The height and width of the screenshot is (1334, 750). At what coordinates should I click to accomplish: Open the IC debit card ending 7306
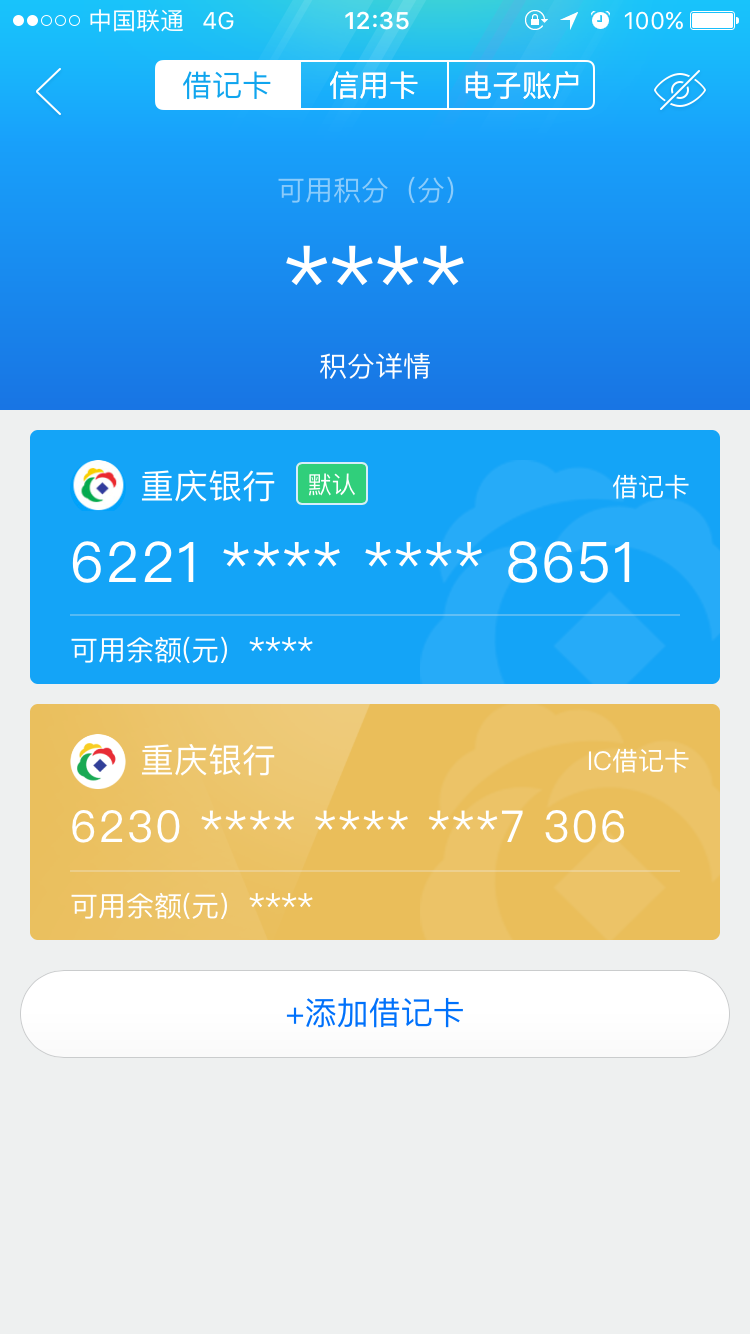[375, 822]
